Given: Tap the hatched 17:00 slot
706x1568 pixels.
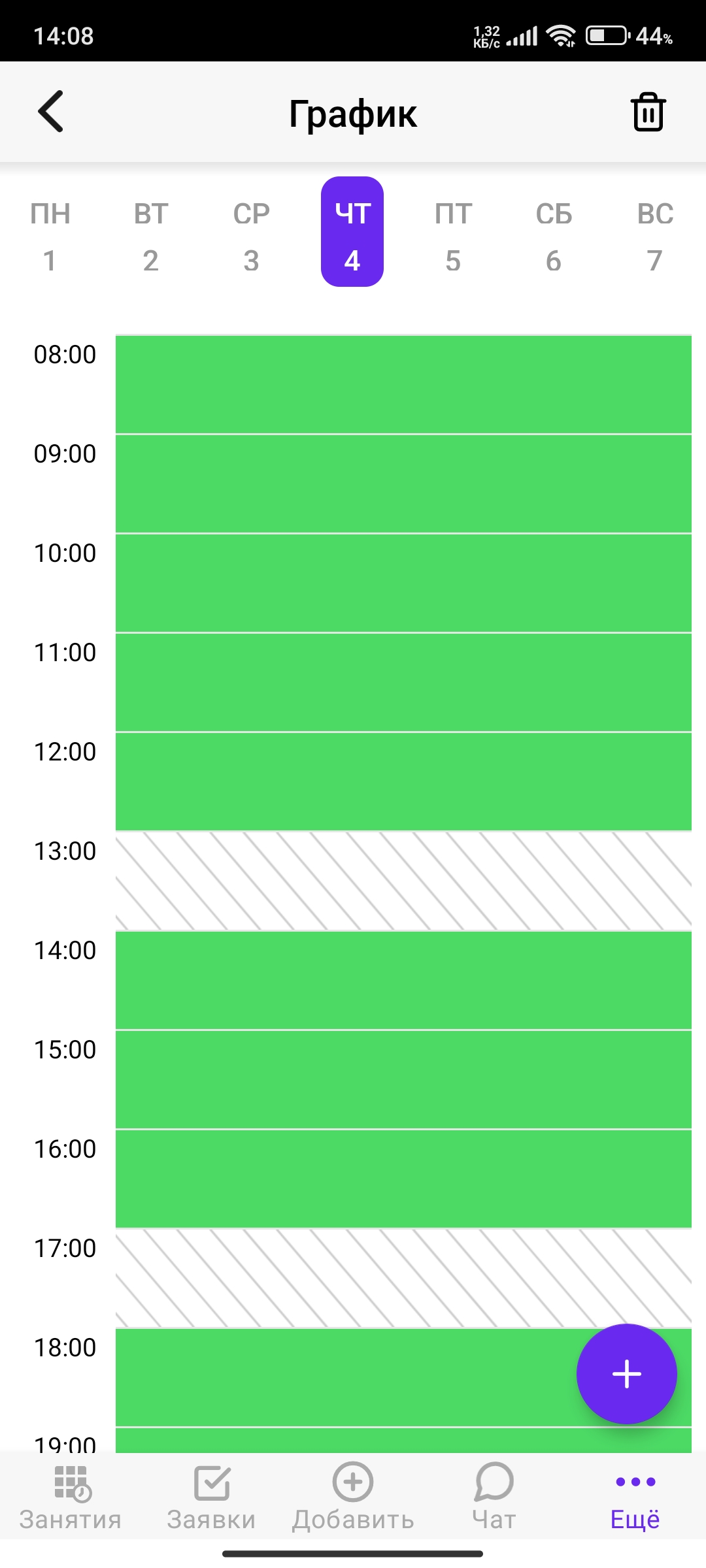Looking at the screenshot, I should click(403, 1278).
